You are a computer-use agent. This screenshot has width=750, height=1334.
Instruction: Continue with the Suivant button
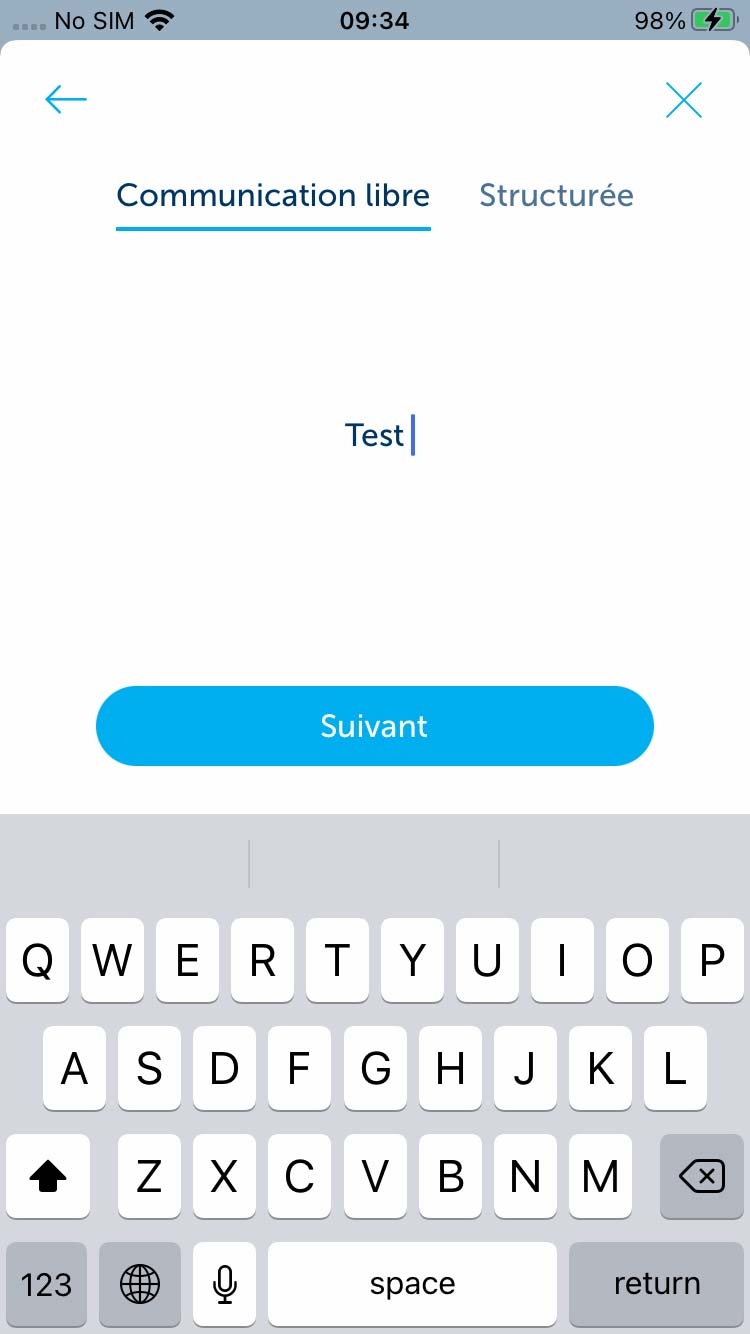coord(375,726)
